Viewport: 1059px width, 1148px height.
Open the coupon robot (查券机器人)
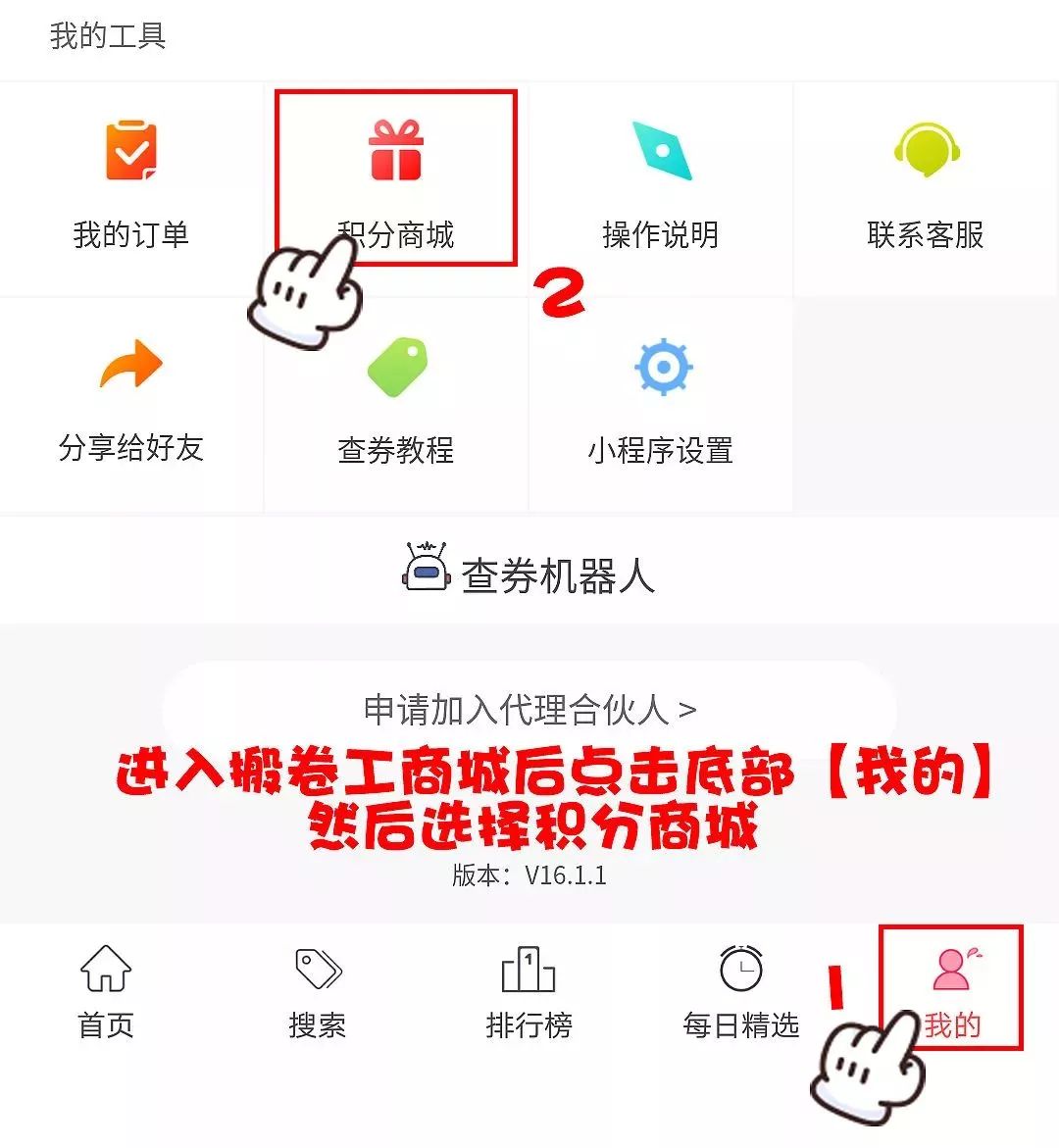[529, 574]
